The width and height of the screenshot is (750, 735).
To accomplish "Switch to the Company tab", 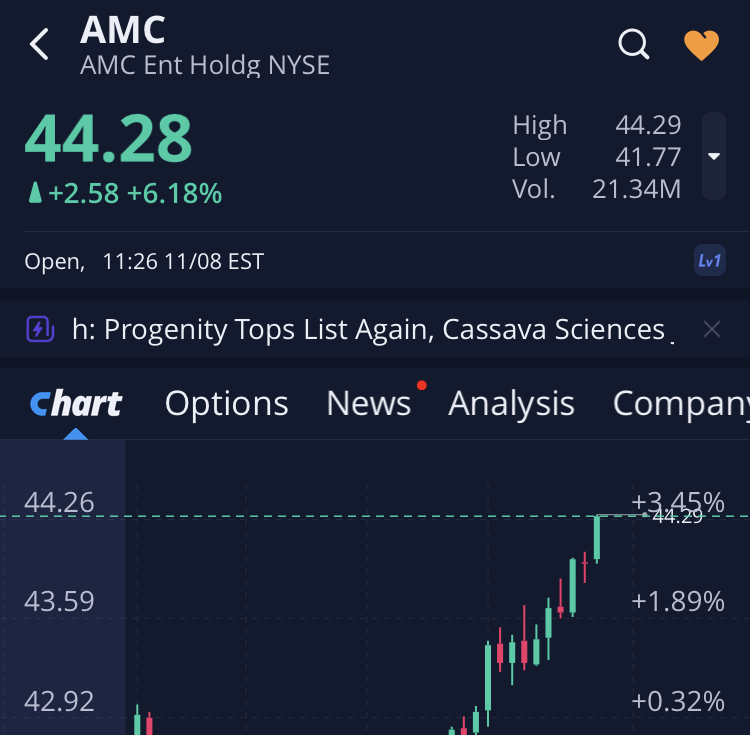I will pos(680,403).
